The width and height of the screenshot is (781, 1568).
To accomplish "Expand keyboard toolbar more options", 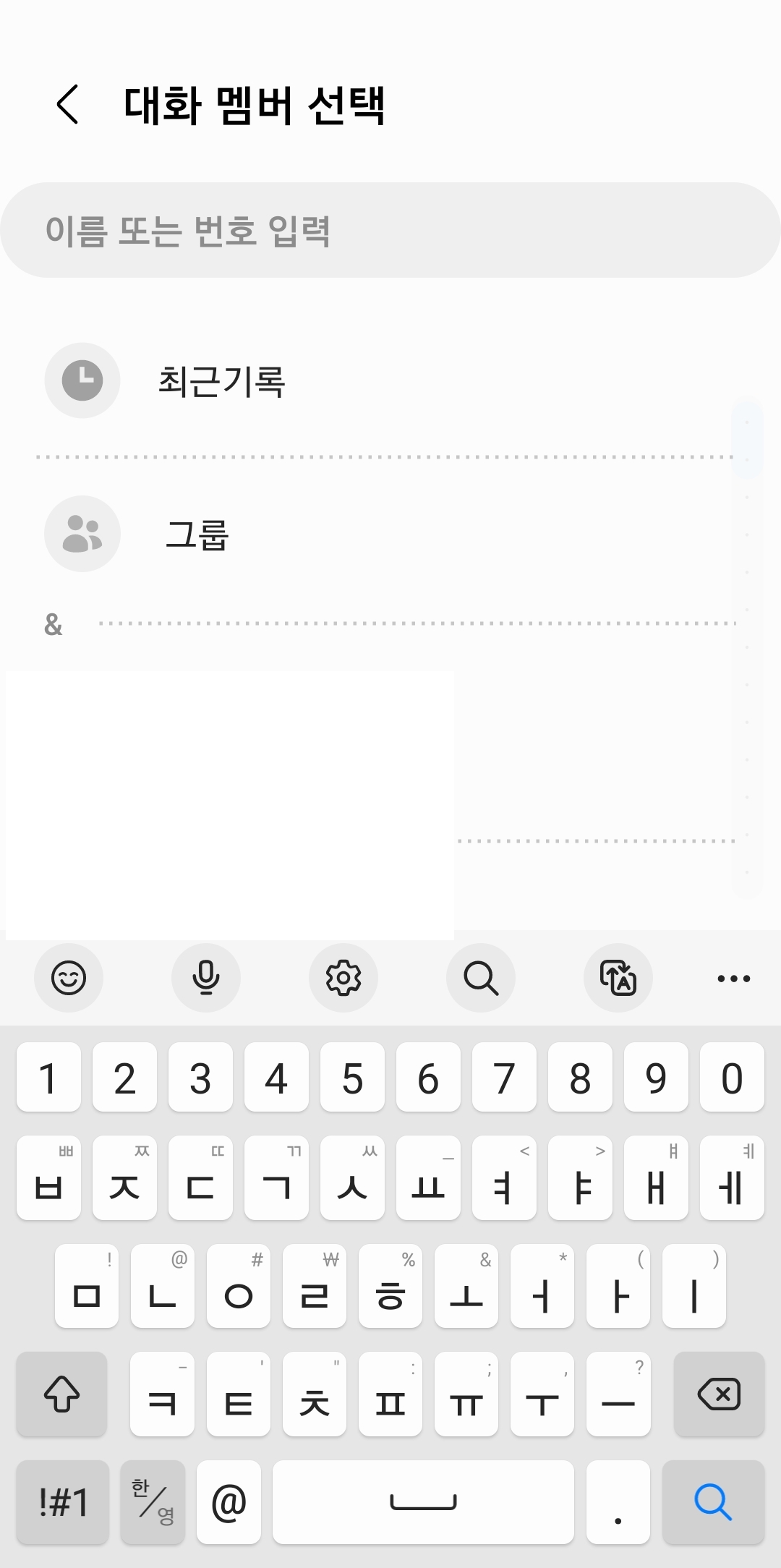I will click(734, 979).
